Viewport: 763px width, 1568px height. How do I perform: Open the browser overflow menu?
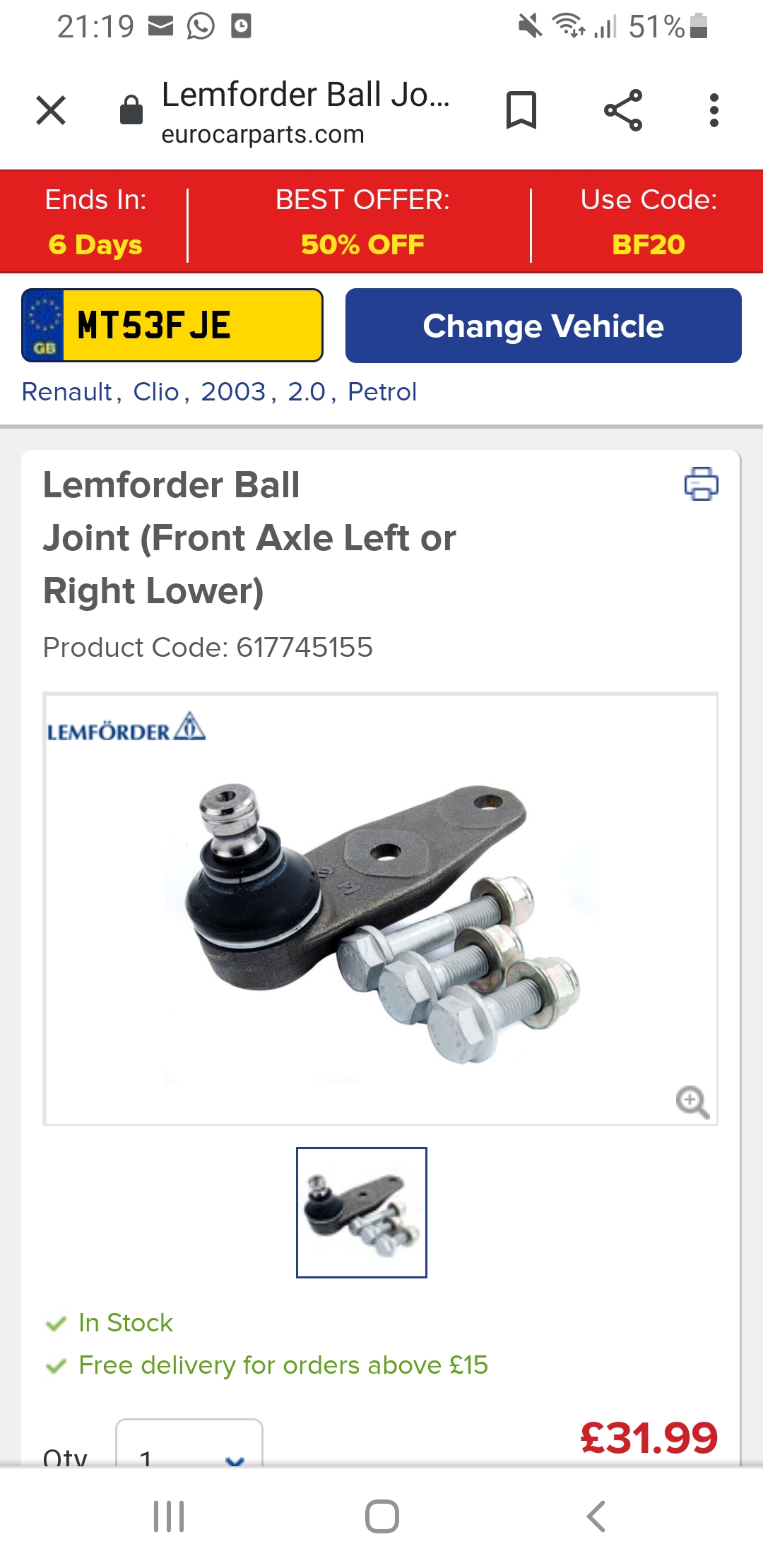[x=714, y=110]
